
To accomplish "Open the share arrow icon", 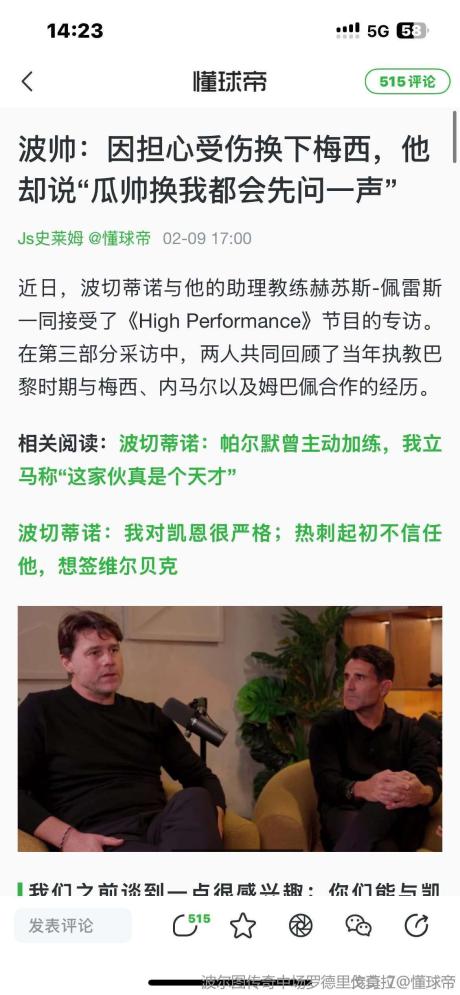I will (416, 926).
